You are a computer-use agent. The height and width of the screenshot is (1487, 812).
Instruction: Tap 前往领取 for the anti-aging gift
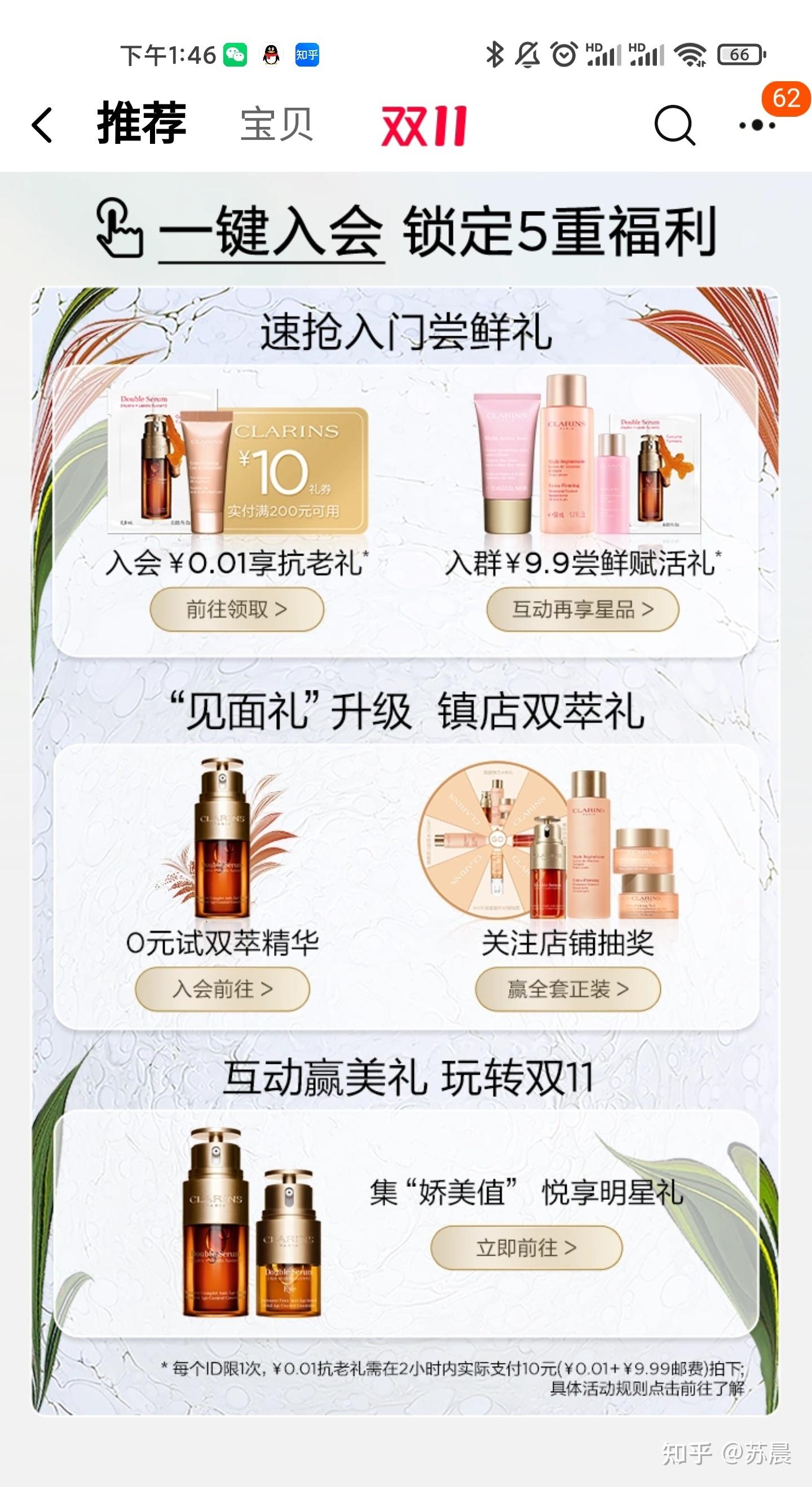[x=237, y=610]
